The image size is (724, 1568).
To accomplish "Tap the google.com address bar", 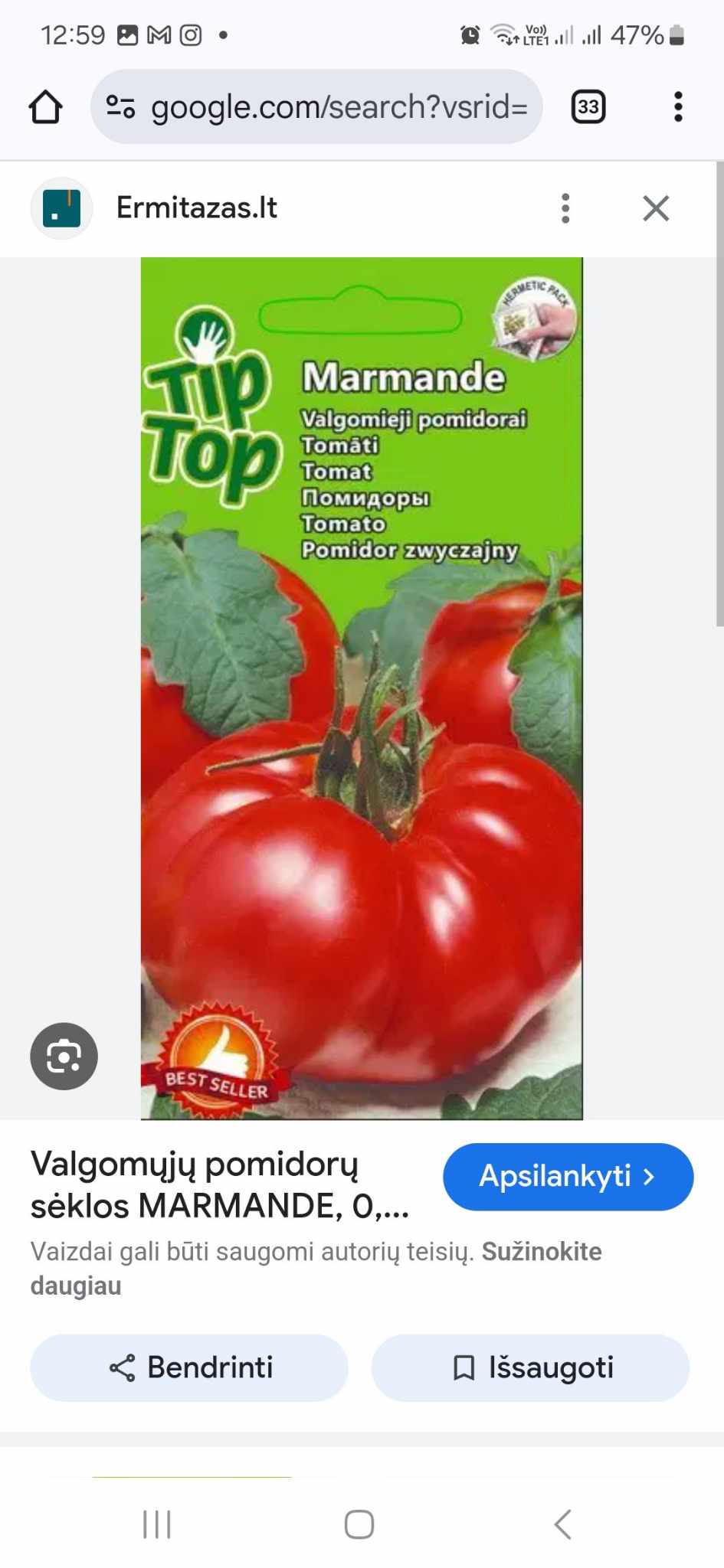I will click(x=316, y=106).
